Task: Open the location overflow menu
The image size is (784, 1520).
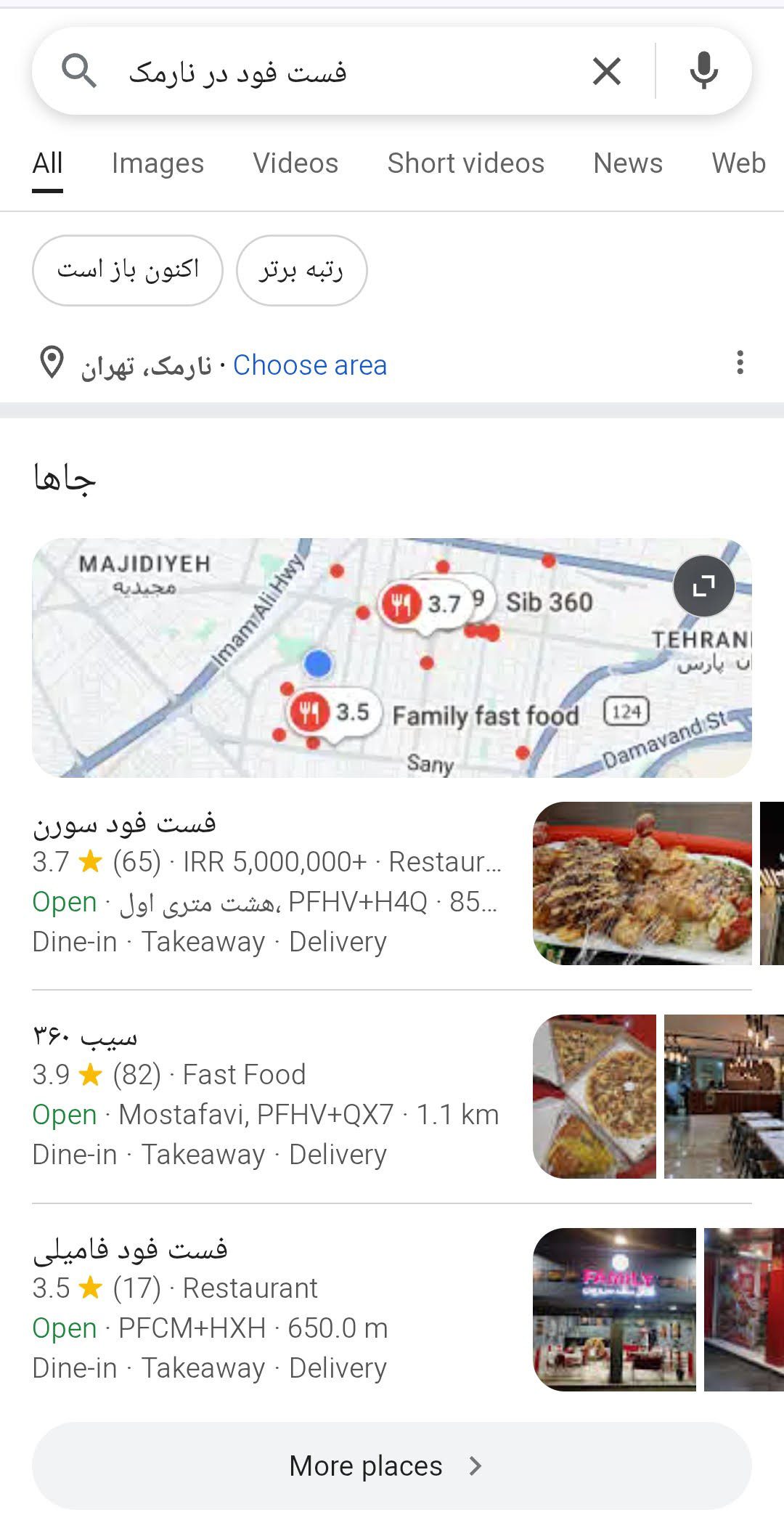Action: [x=740, y=362]
